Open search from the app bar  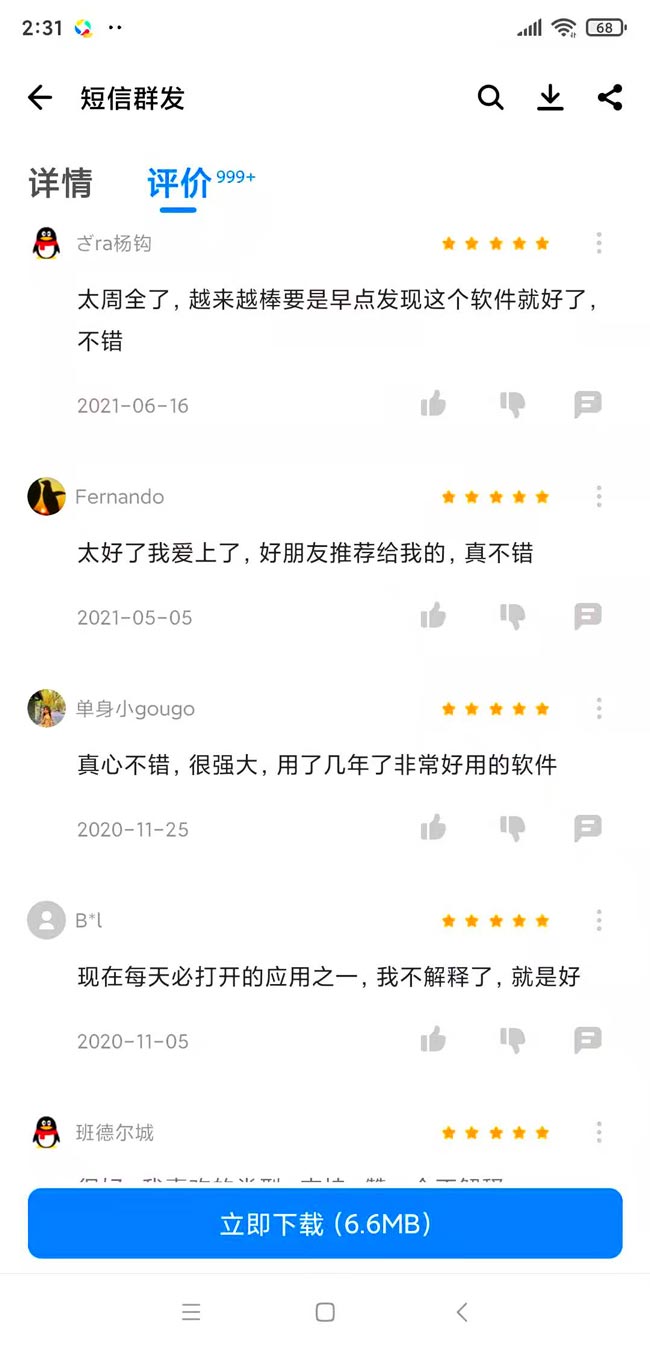click(x=490, y=97)
